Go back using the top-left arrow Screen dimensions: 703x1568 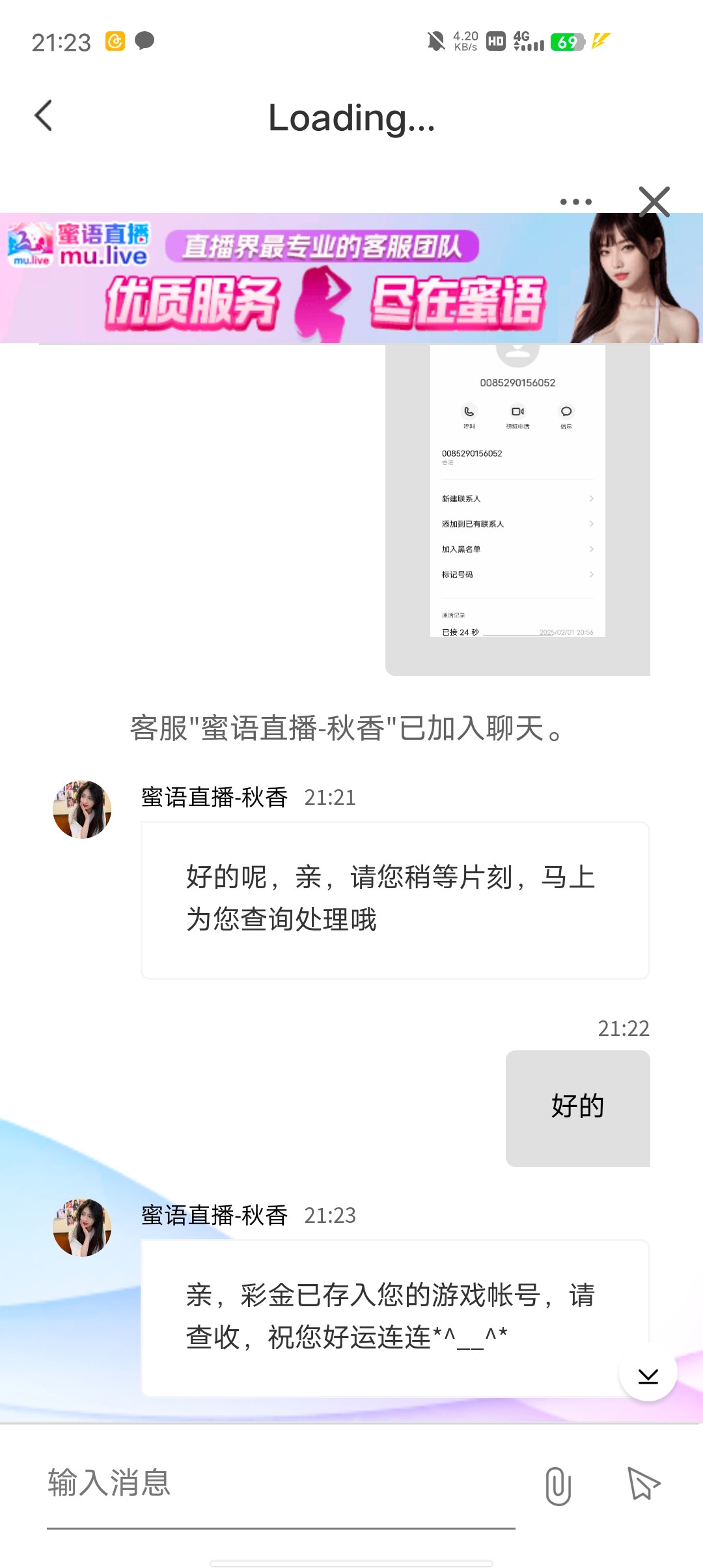click(44, 116)
